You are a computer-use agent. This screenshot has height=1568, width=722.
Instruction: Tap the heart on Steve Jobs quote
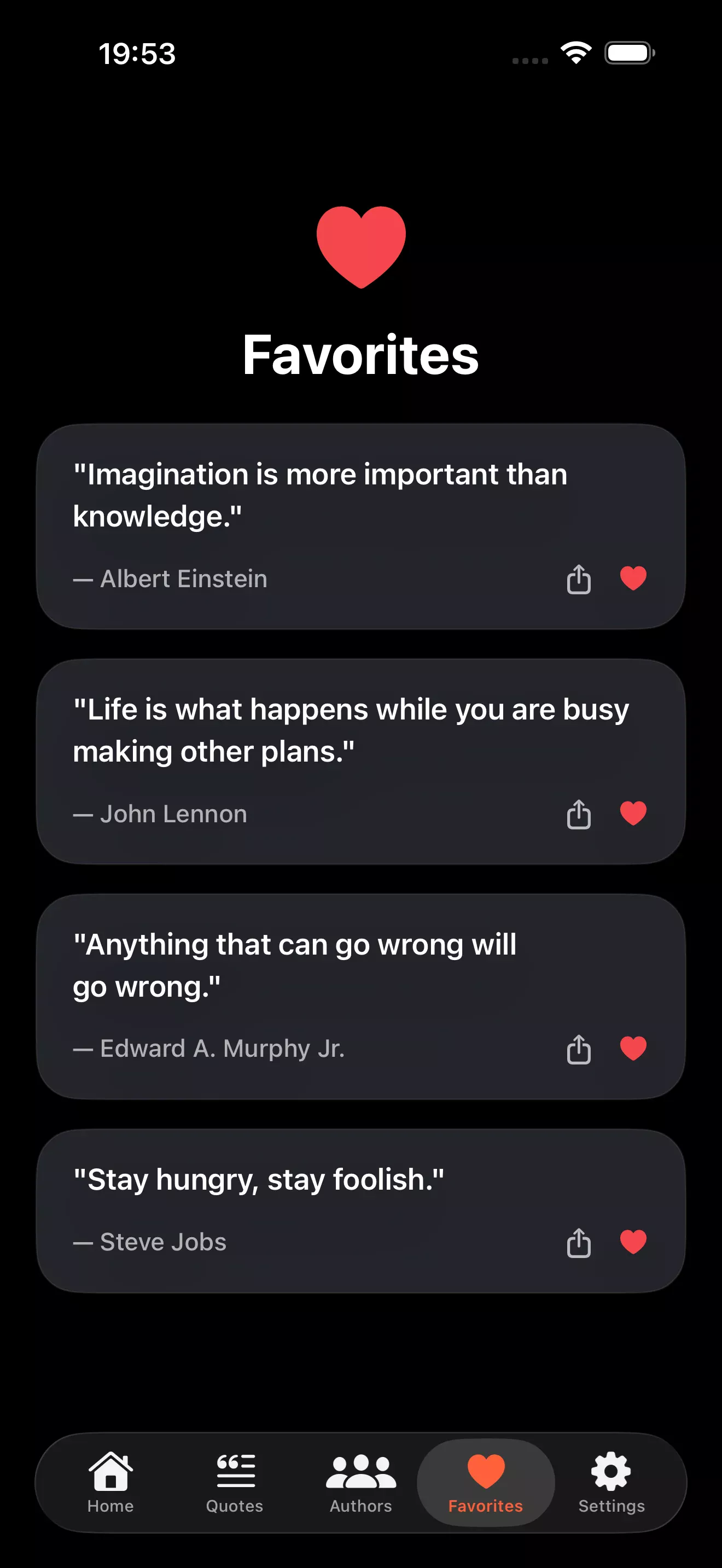(x=633, y=1242)
